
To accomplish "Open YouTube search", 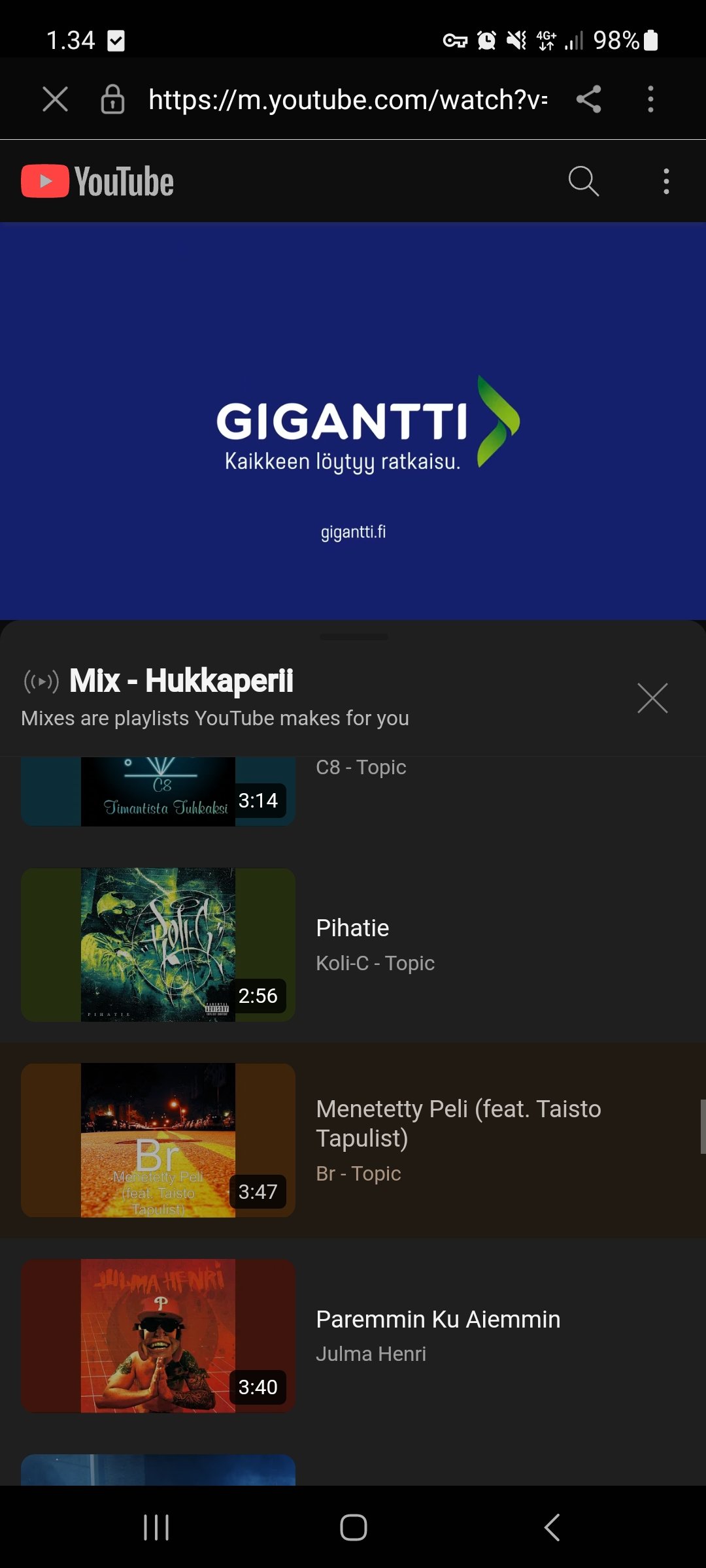I will click(582, 181).
